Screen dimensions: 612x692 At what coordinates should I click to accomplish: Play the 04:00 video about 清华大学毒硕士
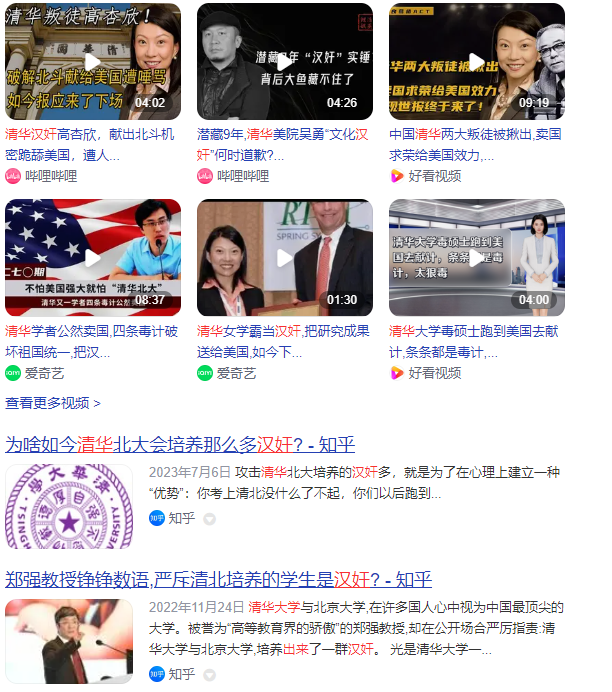tap(476, 258)
